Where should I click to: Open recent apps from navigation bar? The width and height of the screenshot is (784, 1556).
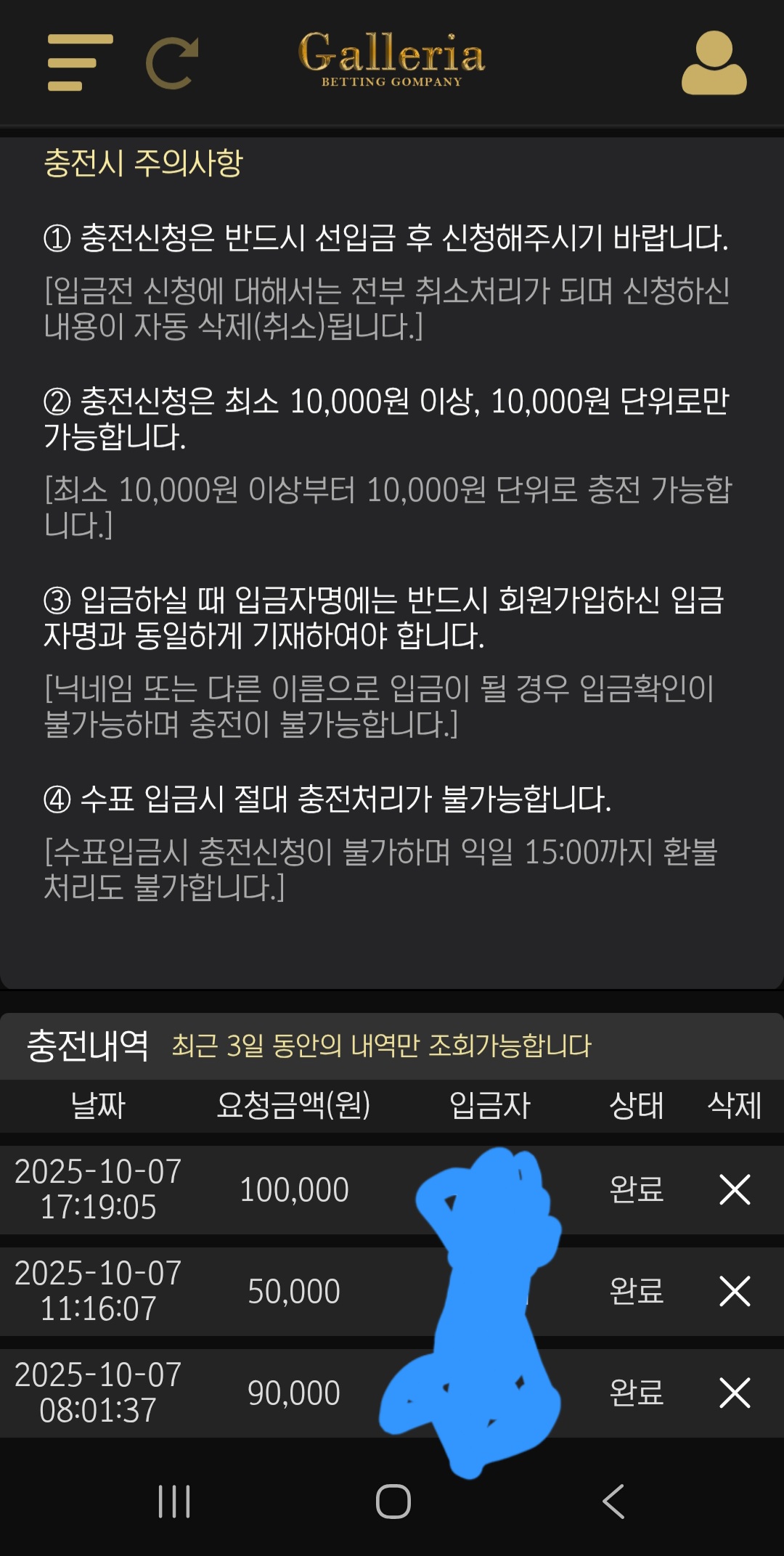point(174,1502)
